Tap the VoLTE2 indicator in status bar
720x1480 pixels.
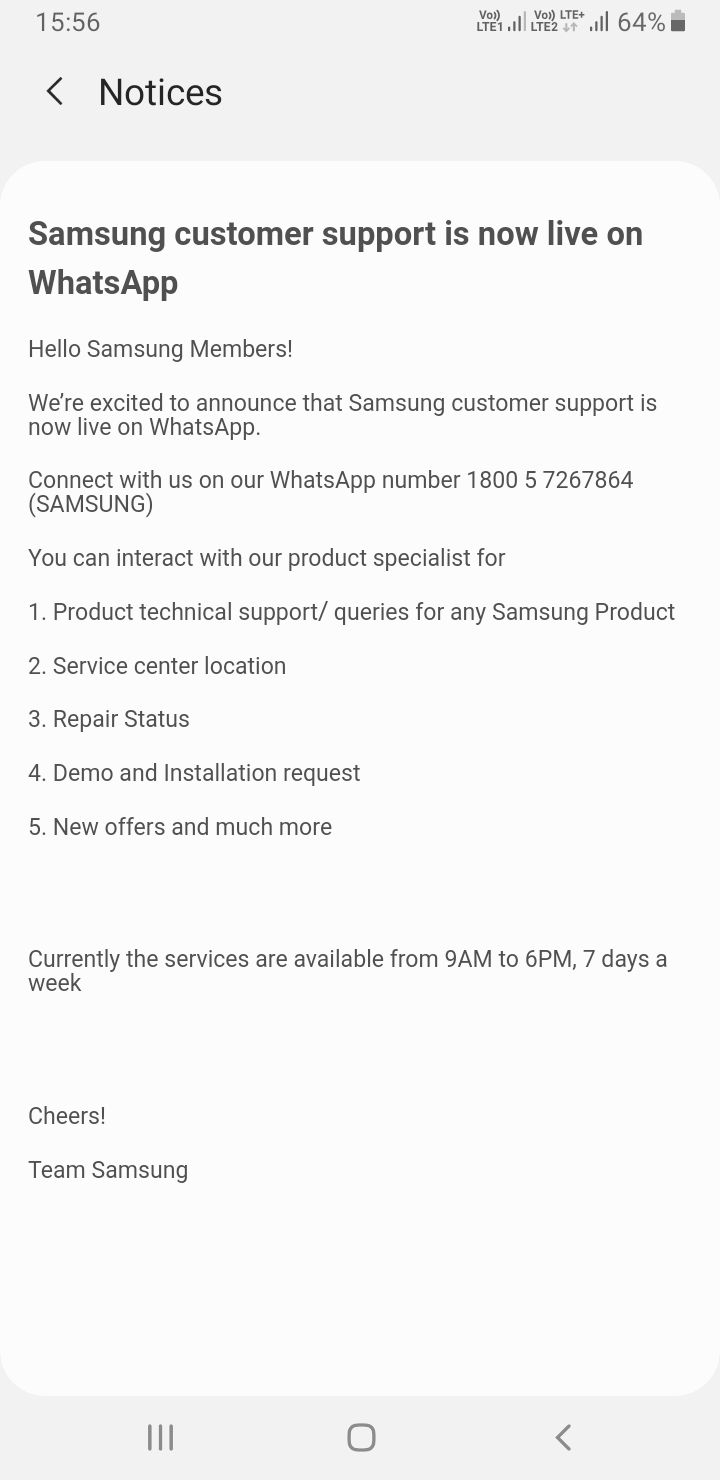[x=545, y=20]
